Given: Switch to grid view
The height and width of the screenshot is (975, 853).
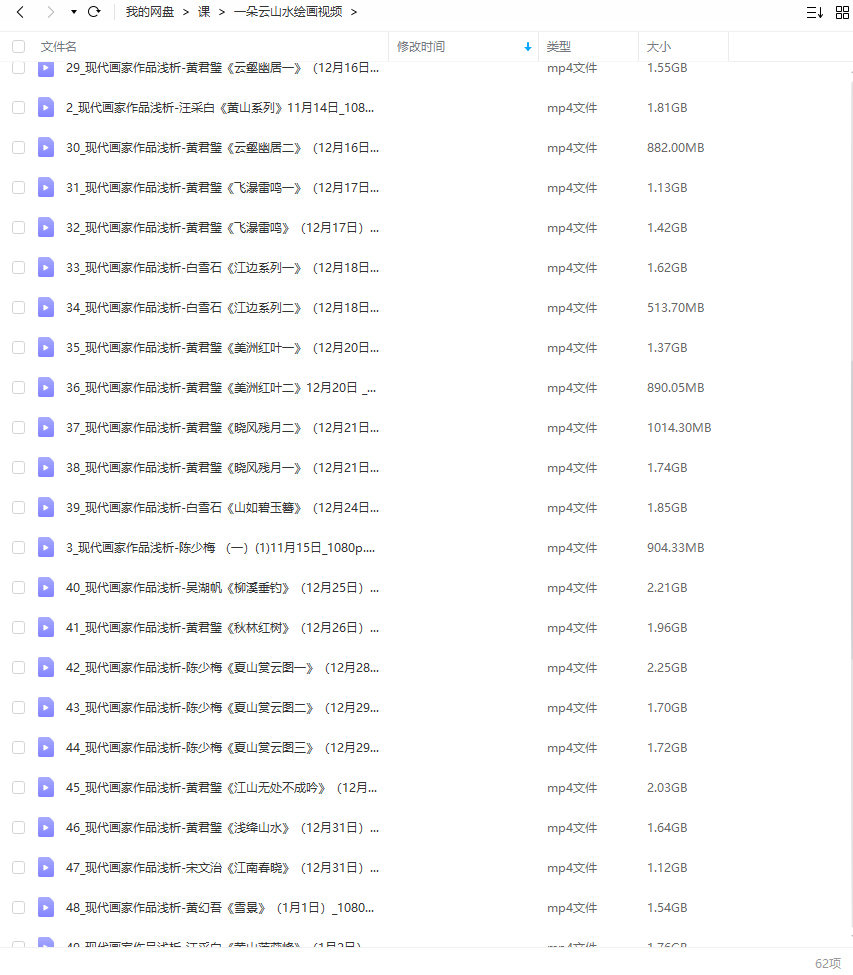Looking at the screenshot, I should 842,12.
